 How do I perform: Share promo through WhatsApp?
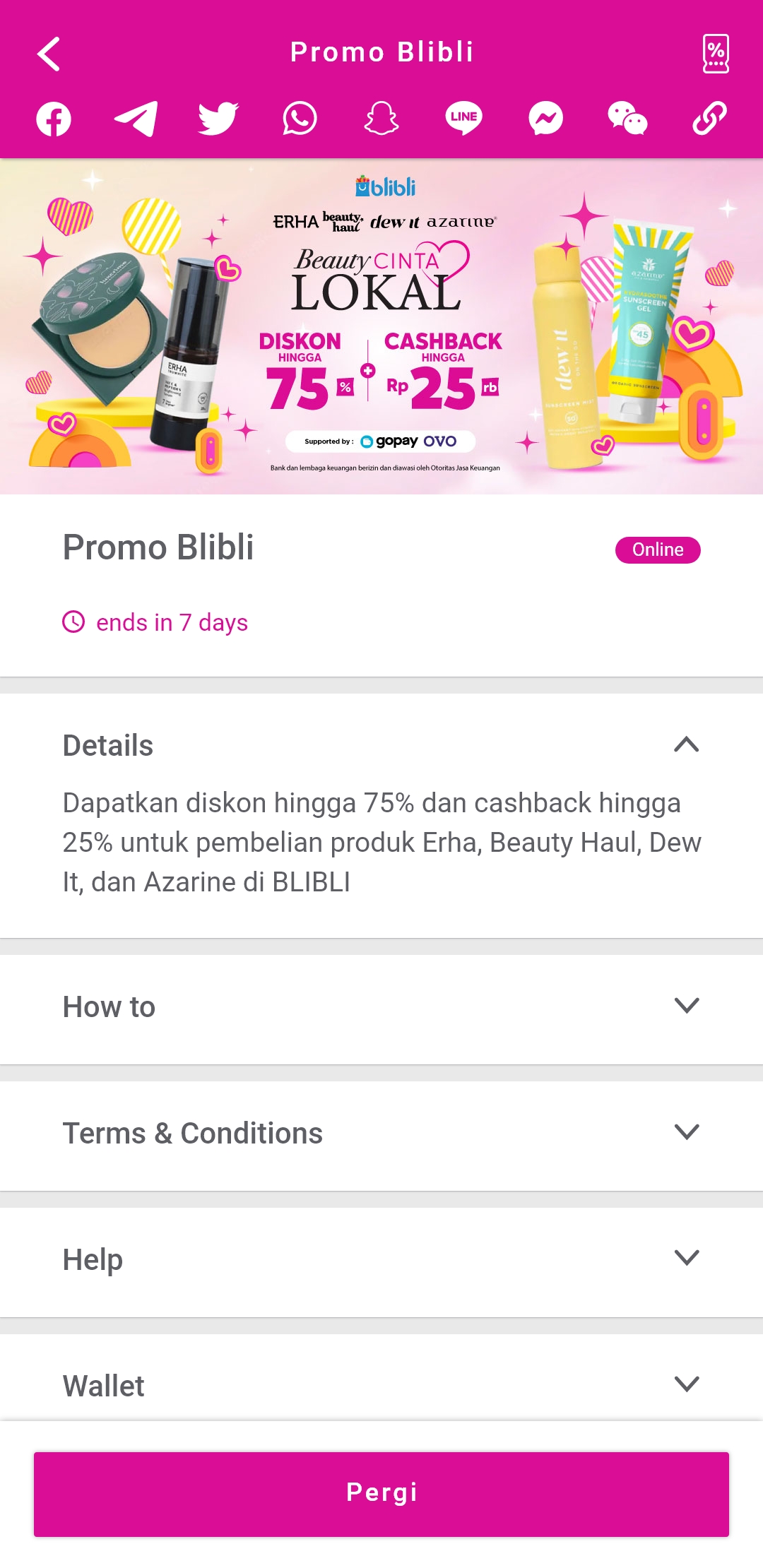tap(300, 119)
